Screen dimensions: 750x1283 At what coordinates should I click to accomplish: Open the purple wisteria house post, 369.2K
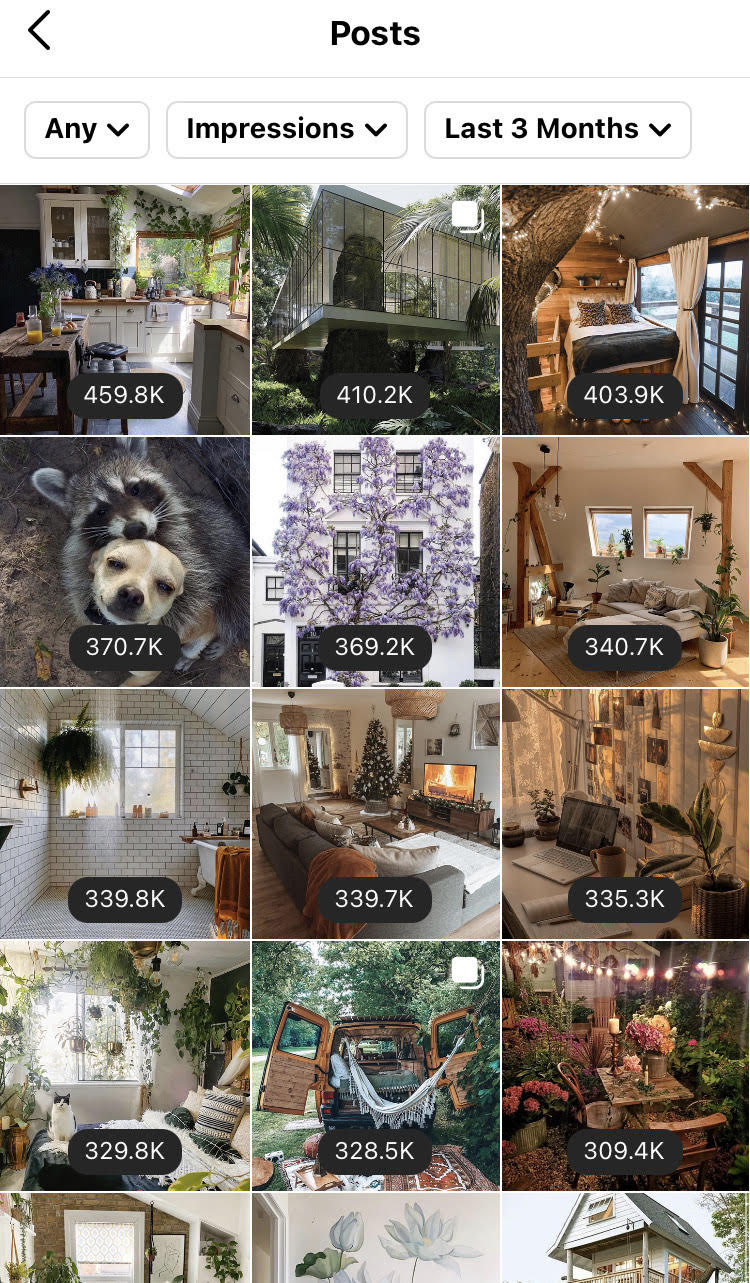(x=375, y=561)
